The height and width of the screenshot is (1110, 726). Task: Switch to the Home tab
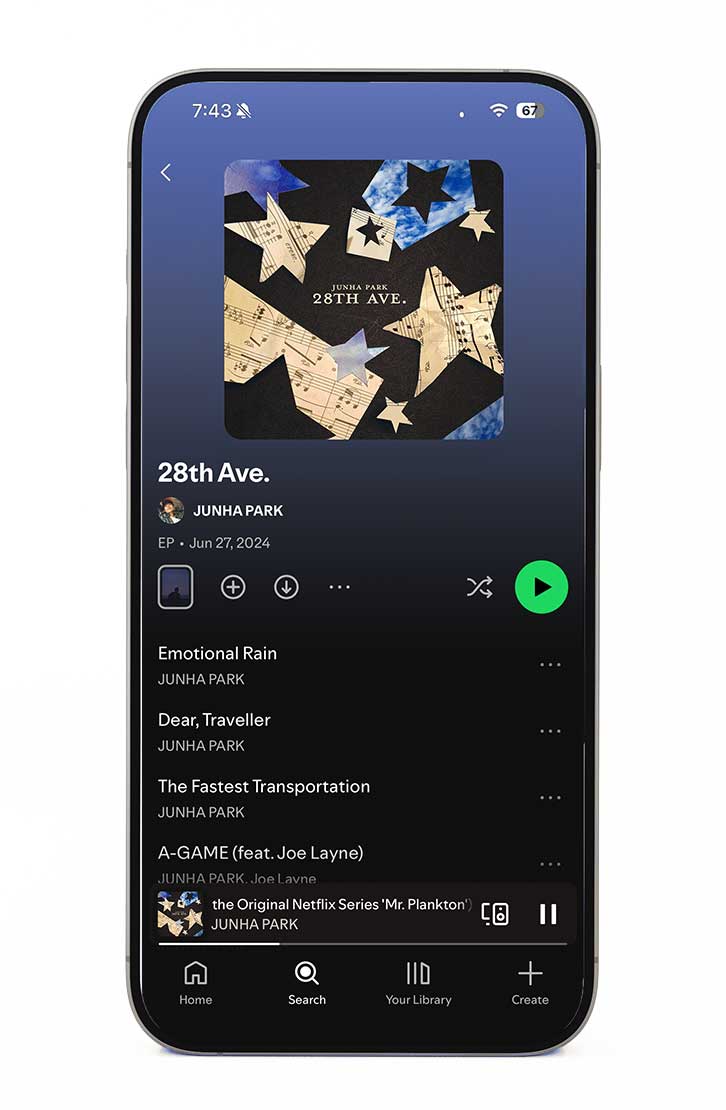pyautogui.click(x=196, y=983)
